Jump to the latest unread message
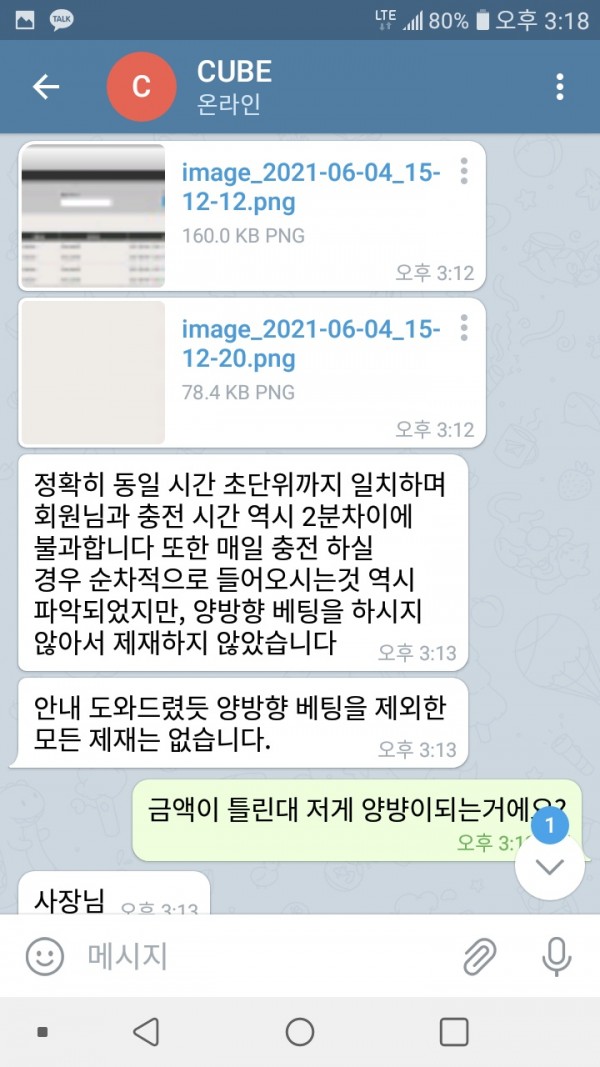The height and width of the screenshot is (1067, 600). click(549, 866)
